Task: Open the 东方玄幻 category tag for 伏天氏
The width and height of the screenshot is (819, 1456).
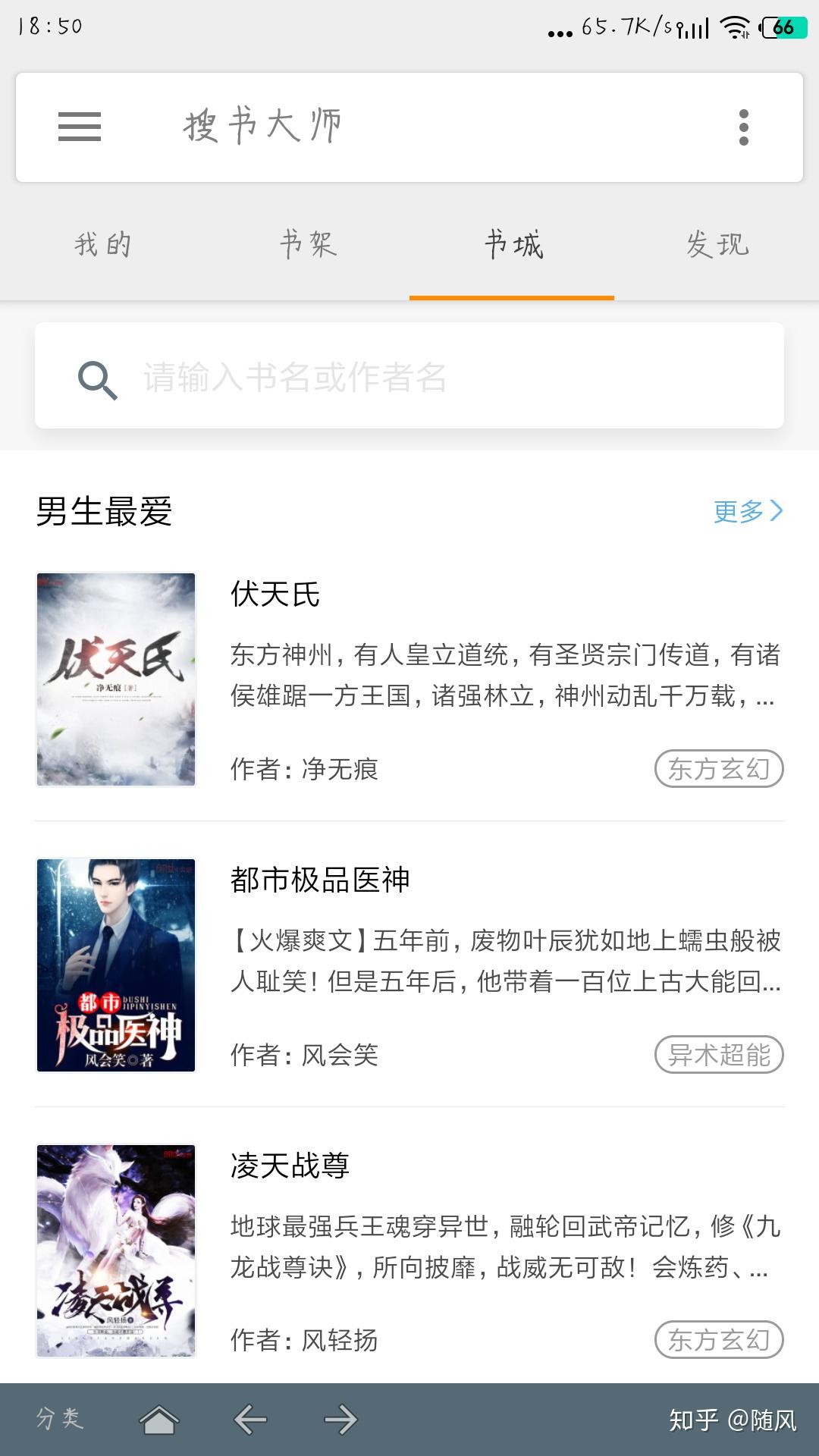Action: (x=719, y=768)
